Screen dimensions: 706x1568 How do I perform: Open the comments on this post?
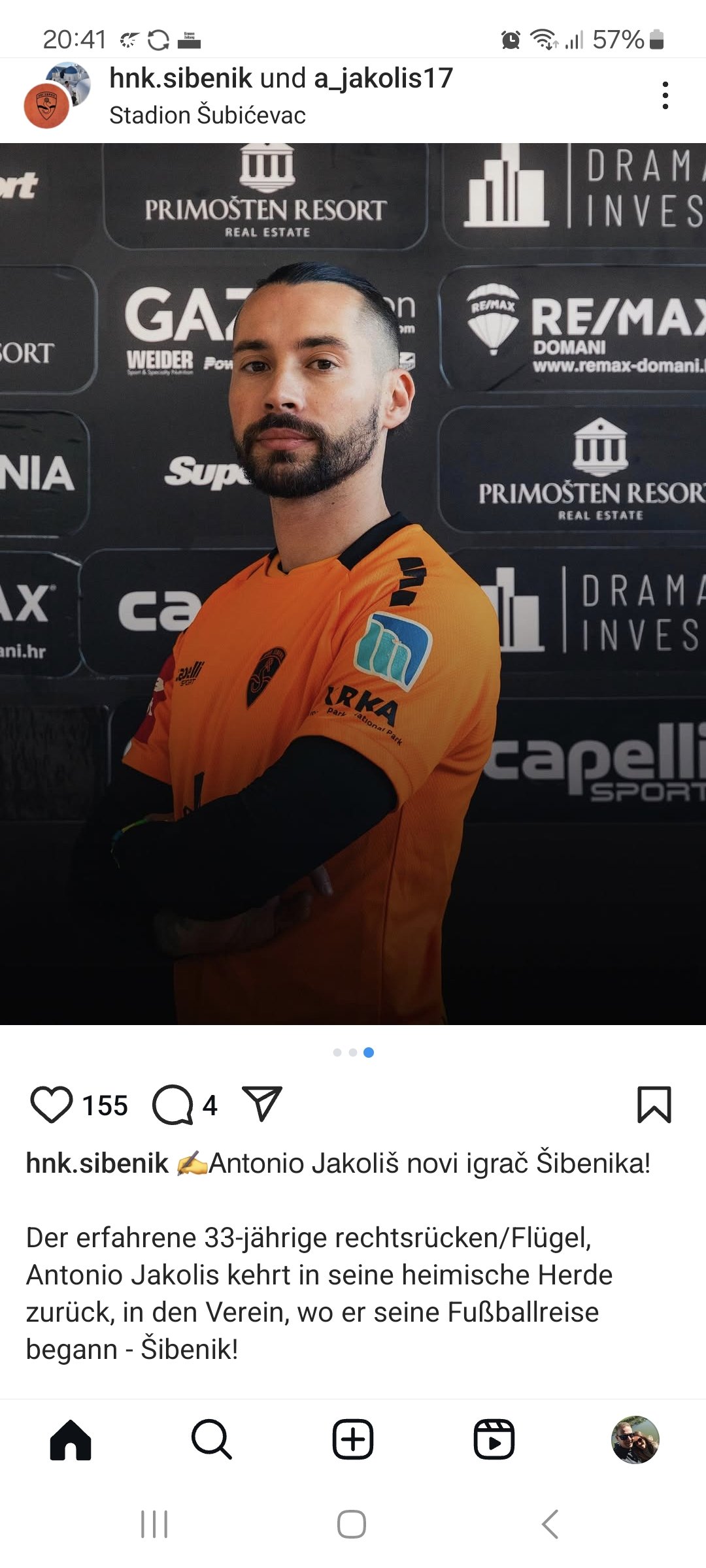tap(173, 1105)
